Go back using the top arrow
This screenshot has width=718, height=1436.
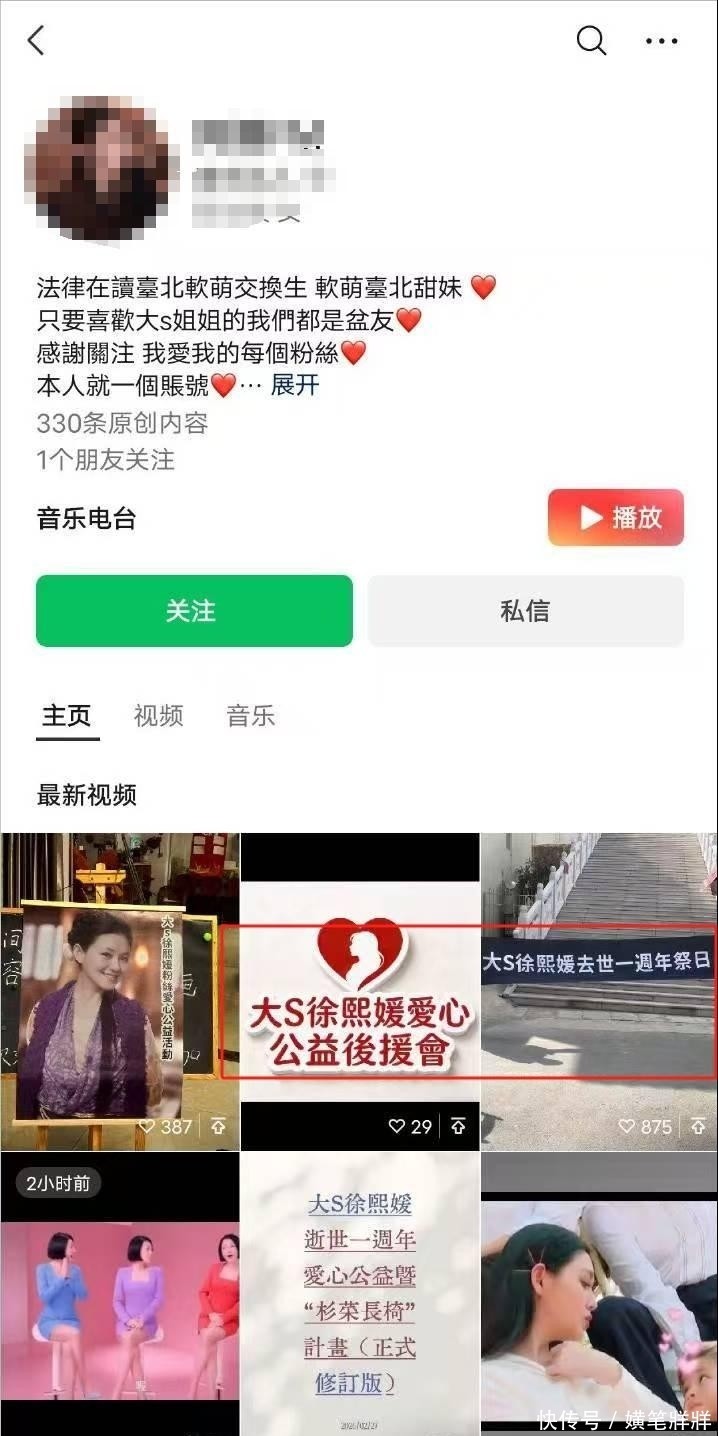click(x=37, y=41)
